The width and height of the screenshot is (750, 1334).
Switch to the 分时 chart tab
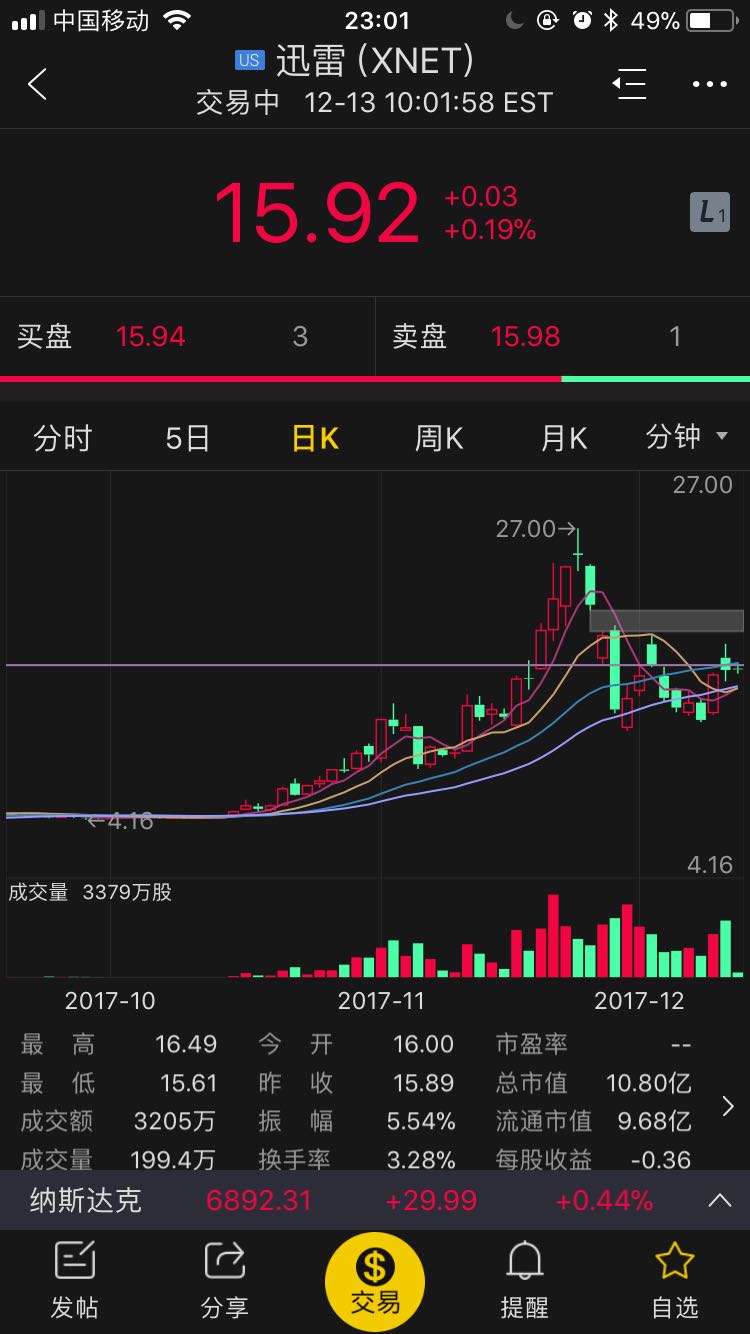tap(62, 438)
